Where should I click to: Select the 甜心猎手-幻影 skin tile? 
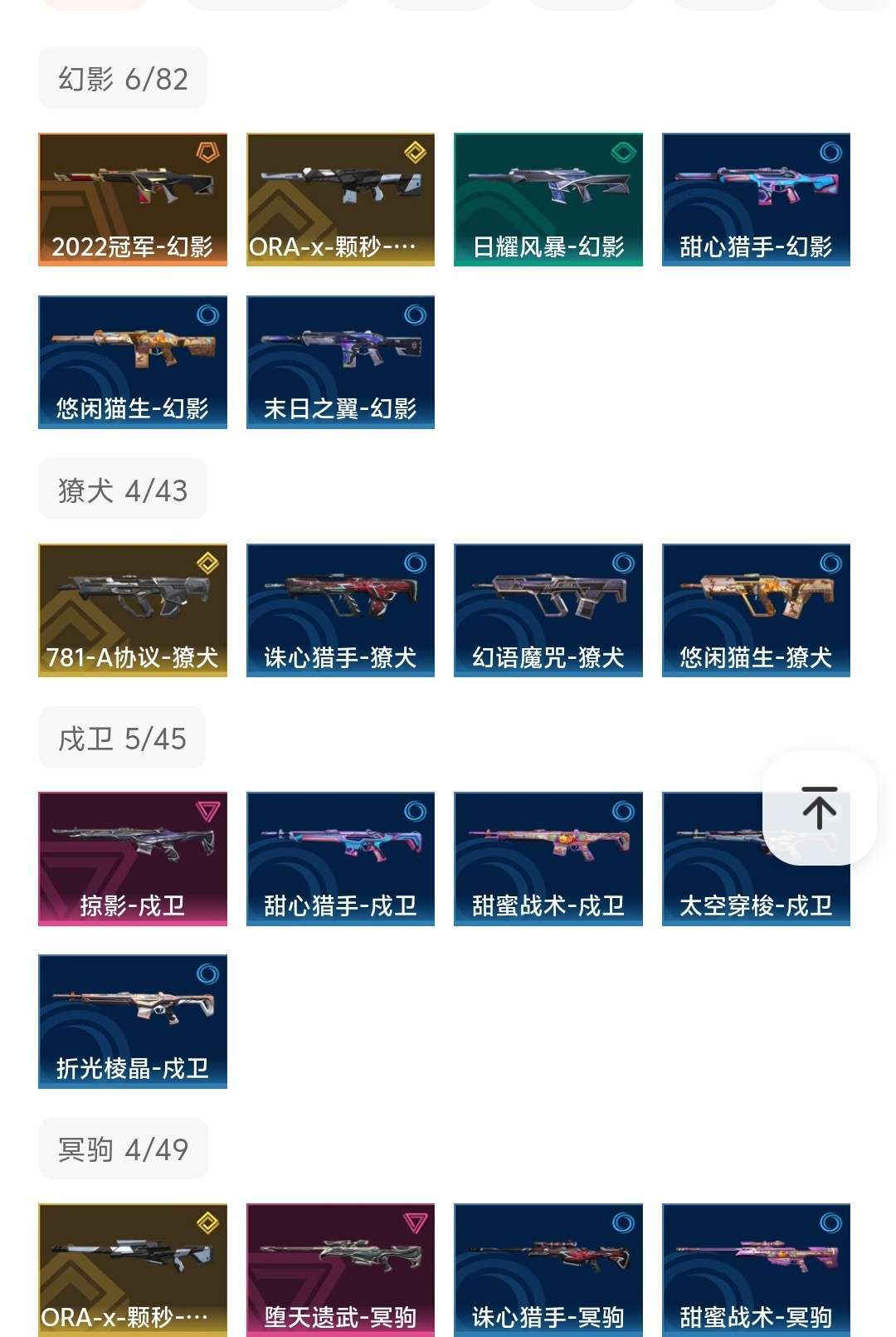756,199
